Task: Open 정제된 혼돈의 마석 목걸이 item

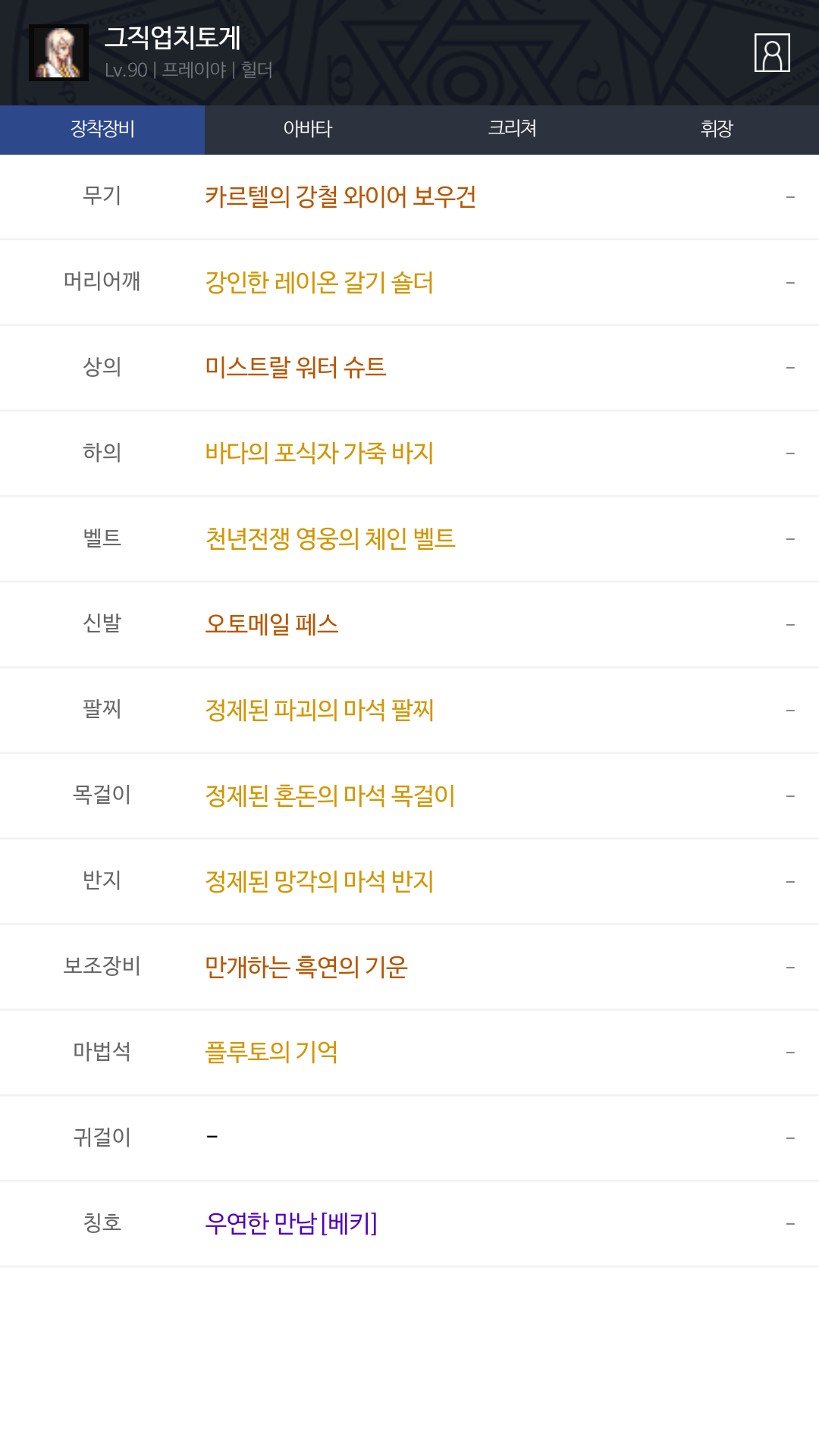Action: pos(330,796)
